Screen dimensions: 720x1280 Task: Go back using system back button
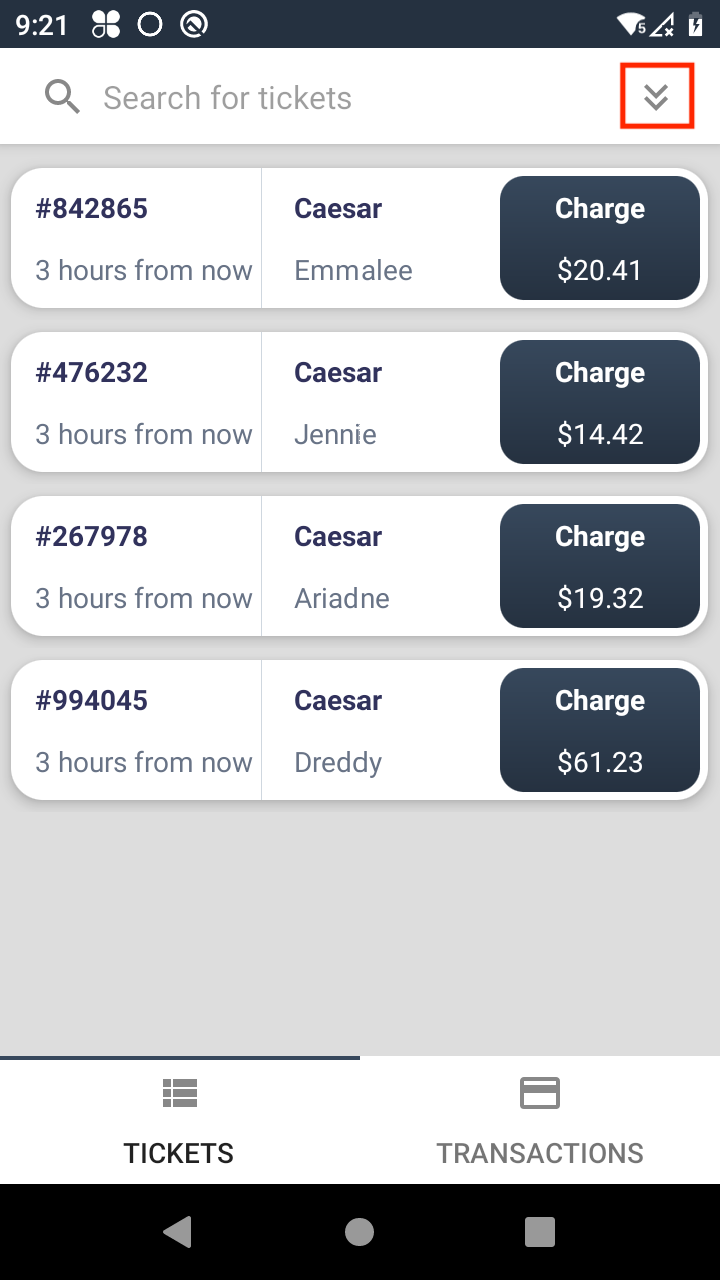point(178,1232)
